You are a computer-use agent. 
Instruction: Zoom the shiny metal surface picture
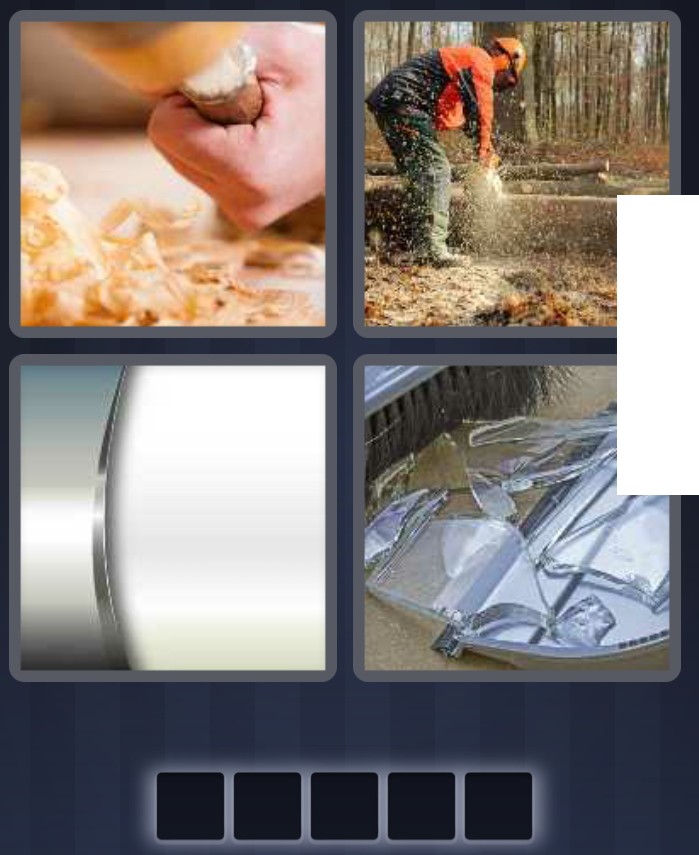pyautogui.click(x=172, y=517)
